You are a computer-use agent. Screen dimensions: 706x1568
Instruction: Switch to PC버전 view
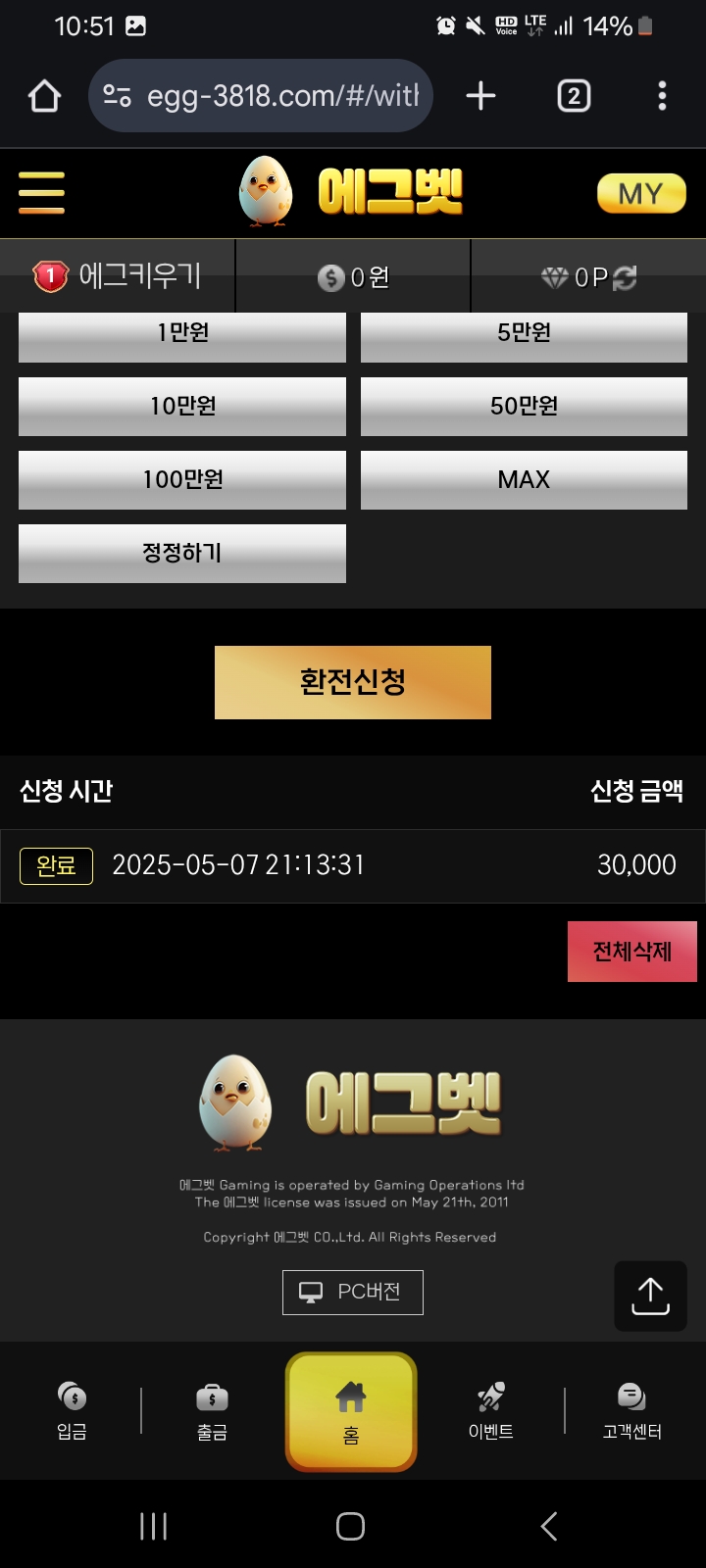click(x=353, y=1292)
